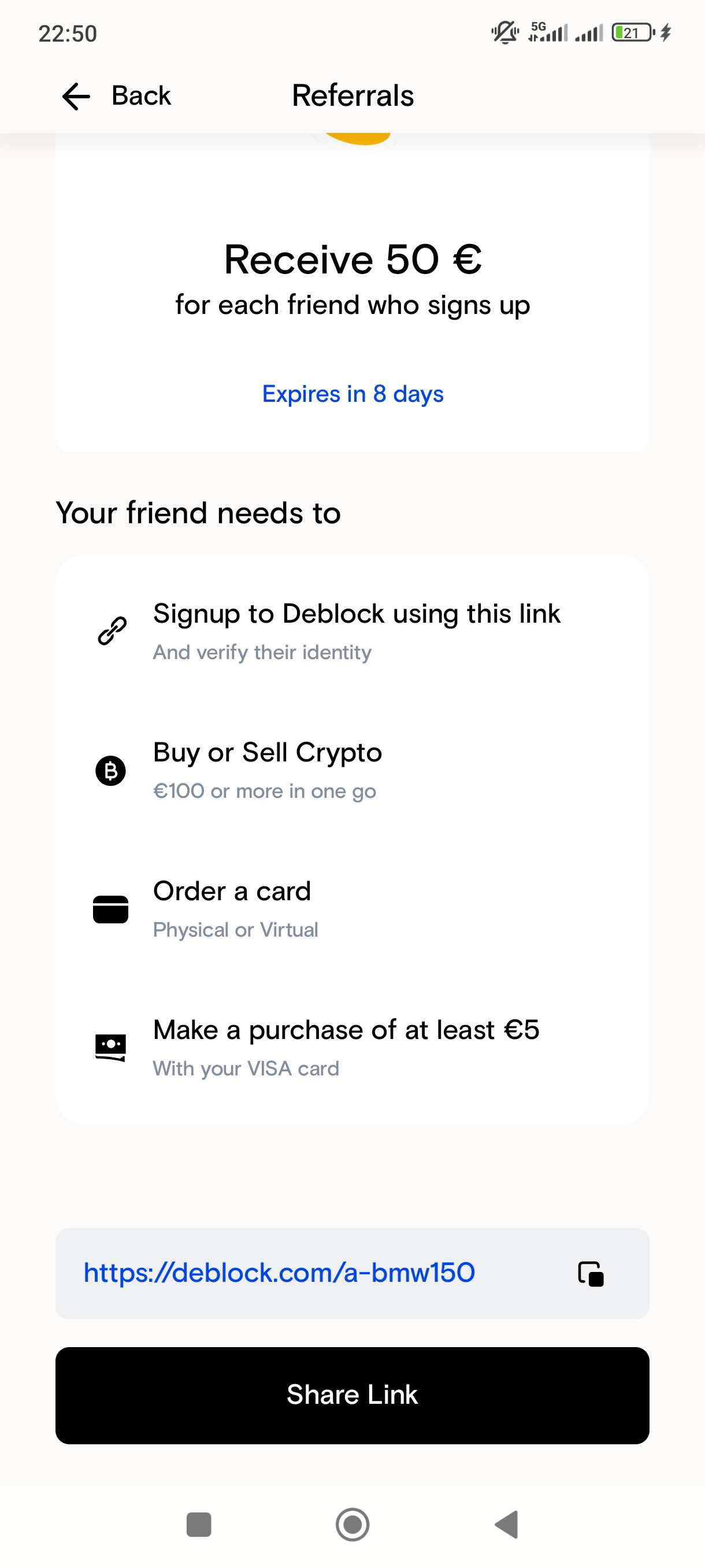Open the deblock.com/a-bmw150 referral link
The height and width of the screenshot is (1568, 705).
[279, 1273]
